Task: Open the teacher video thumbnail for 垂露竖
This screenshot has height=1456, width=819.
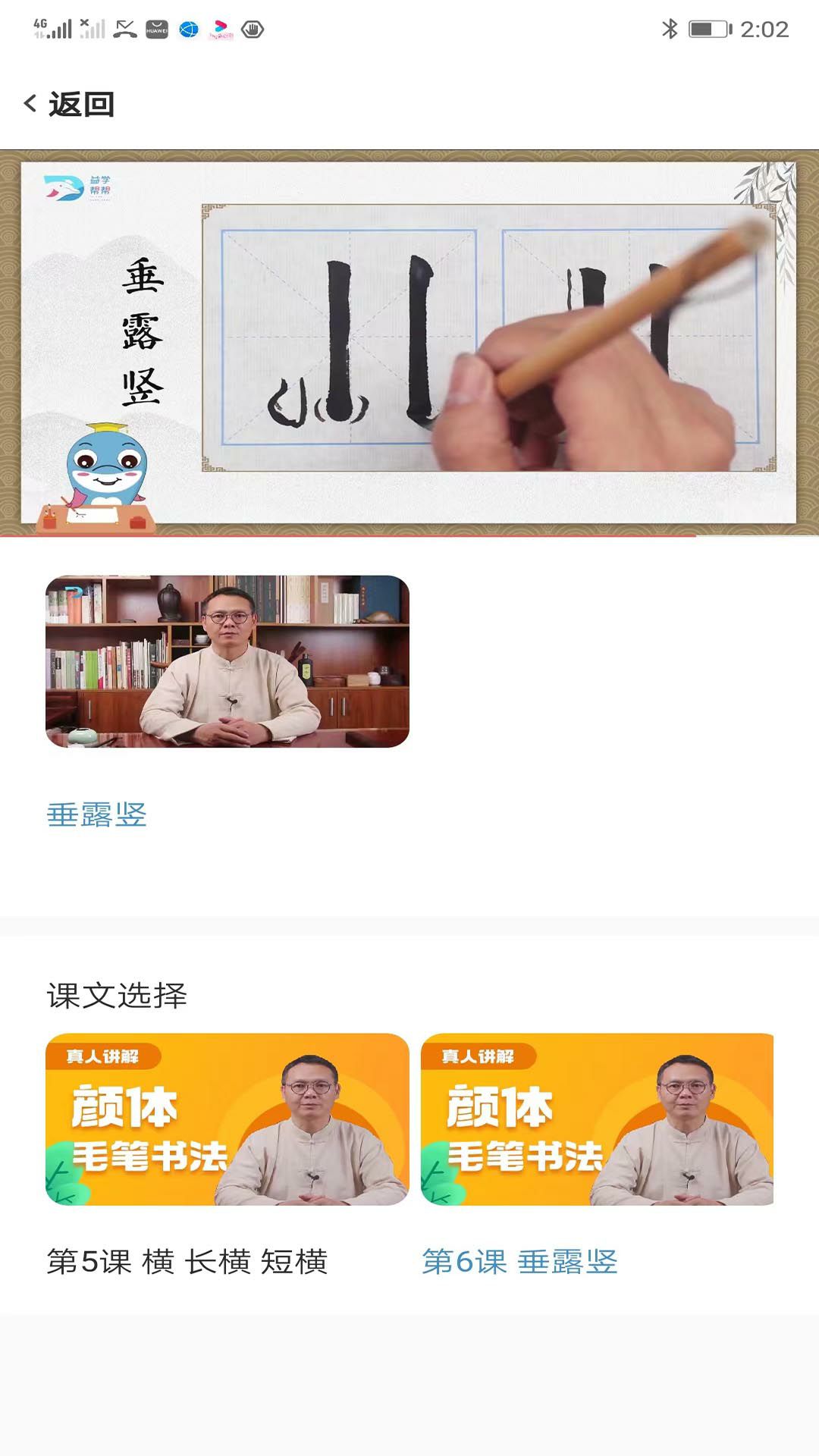Action: 227,661
